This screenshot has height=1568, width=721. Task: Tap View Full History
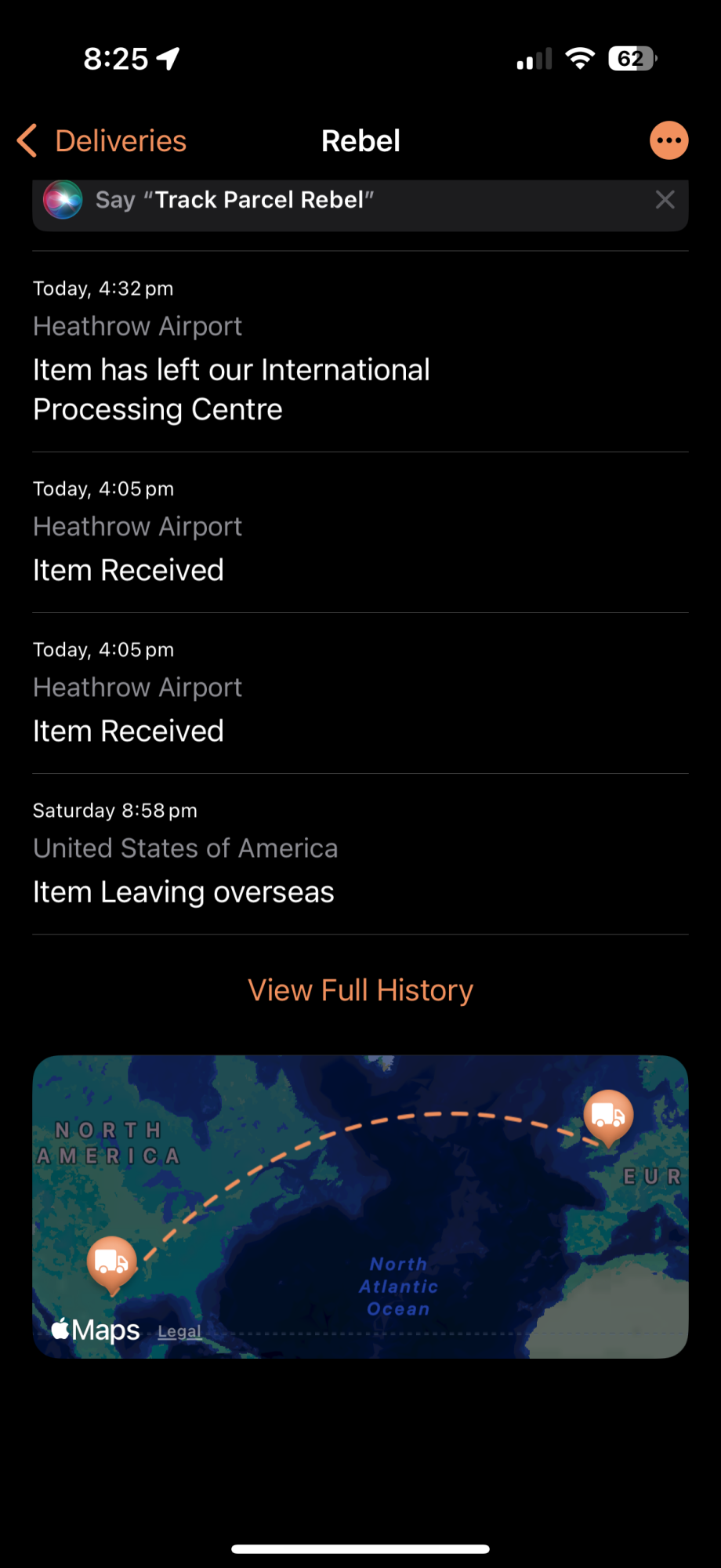click(x=360, y=990)
